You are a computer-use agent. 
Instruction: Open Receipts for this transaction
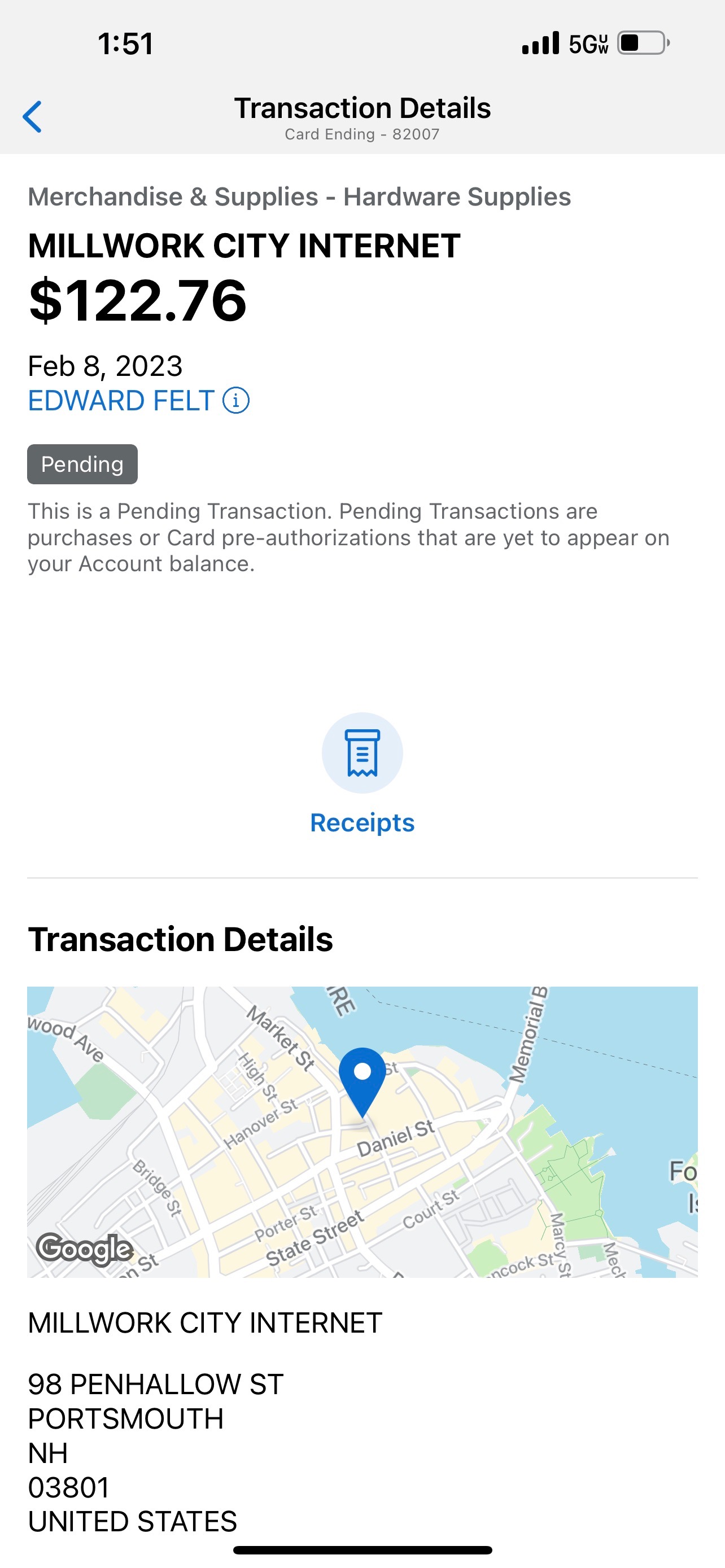pos(362,773)
